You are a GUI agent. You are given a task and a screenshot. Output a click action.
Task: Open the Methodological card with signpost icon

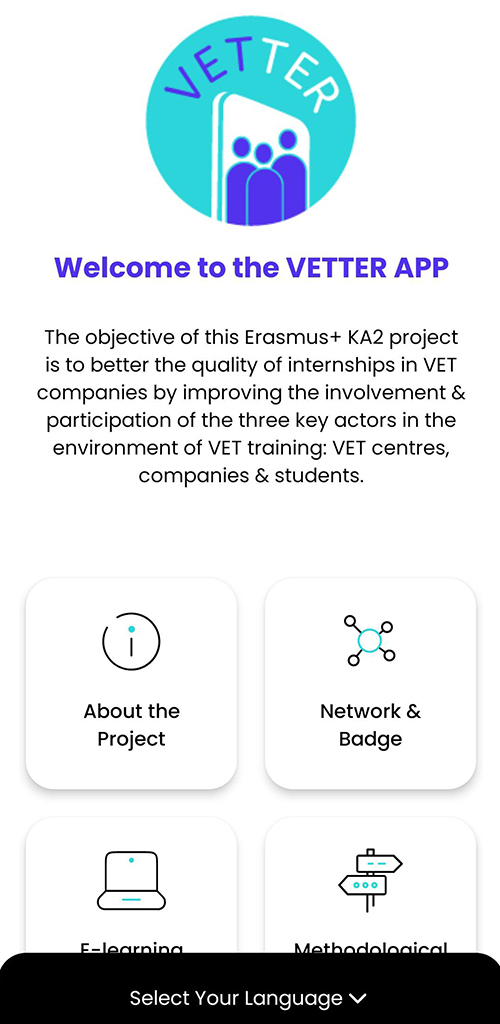tap(370, 885)
